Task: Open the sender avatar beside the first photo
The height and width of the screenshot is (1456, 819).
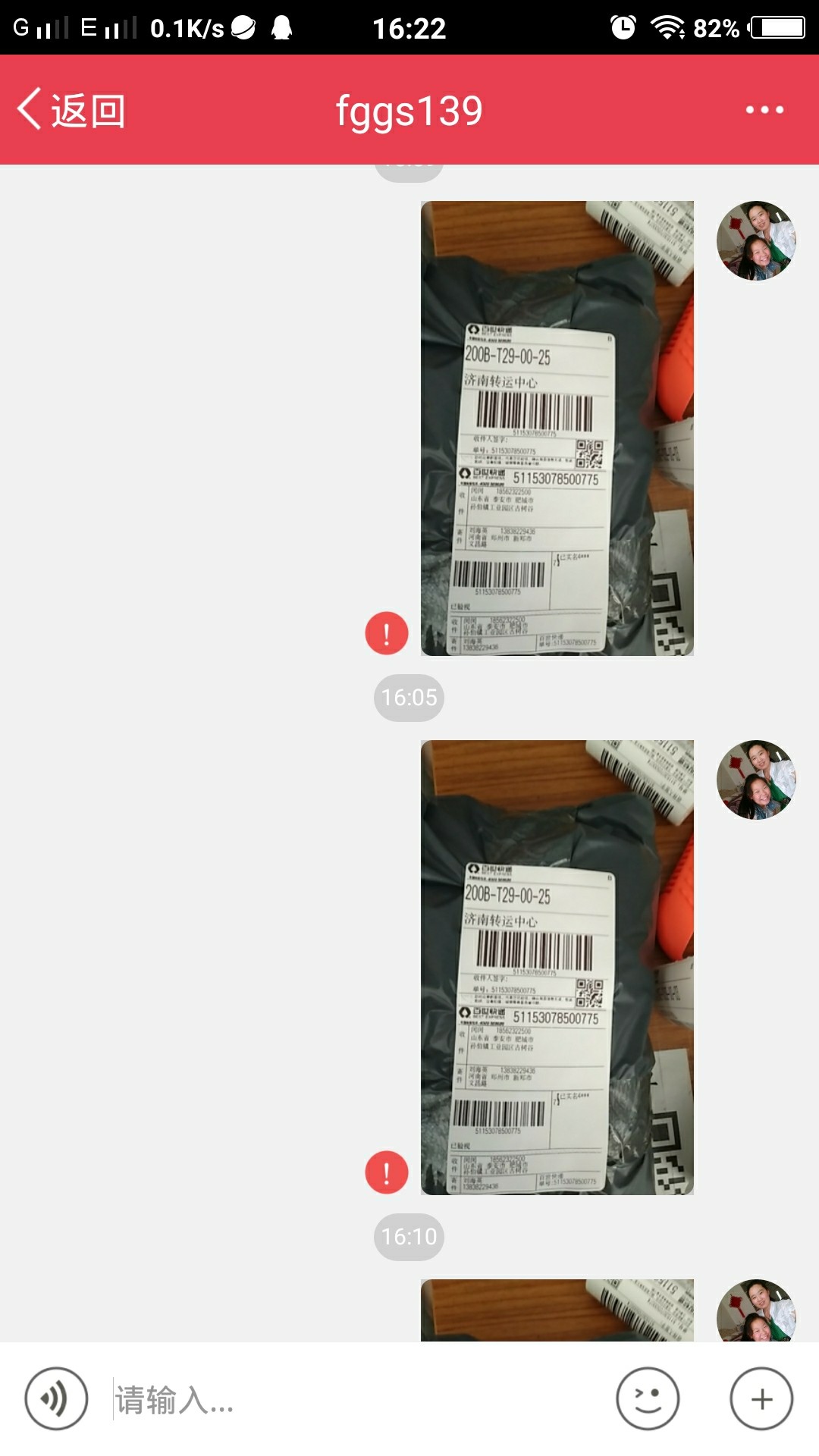Action: tap(756, 240)
